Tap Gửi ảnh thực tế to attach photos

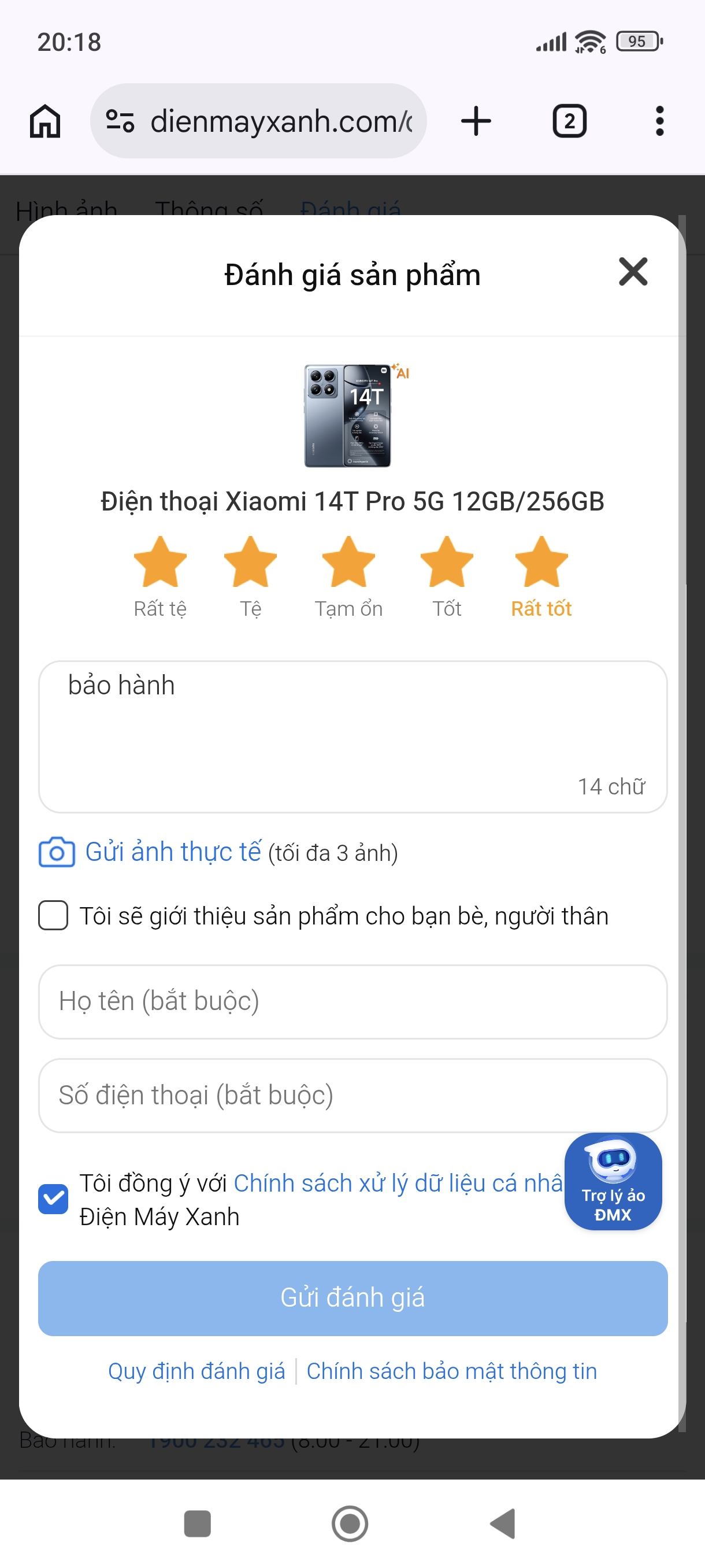173,852
